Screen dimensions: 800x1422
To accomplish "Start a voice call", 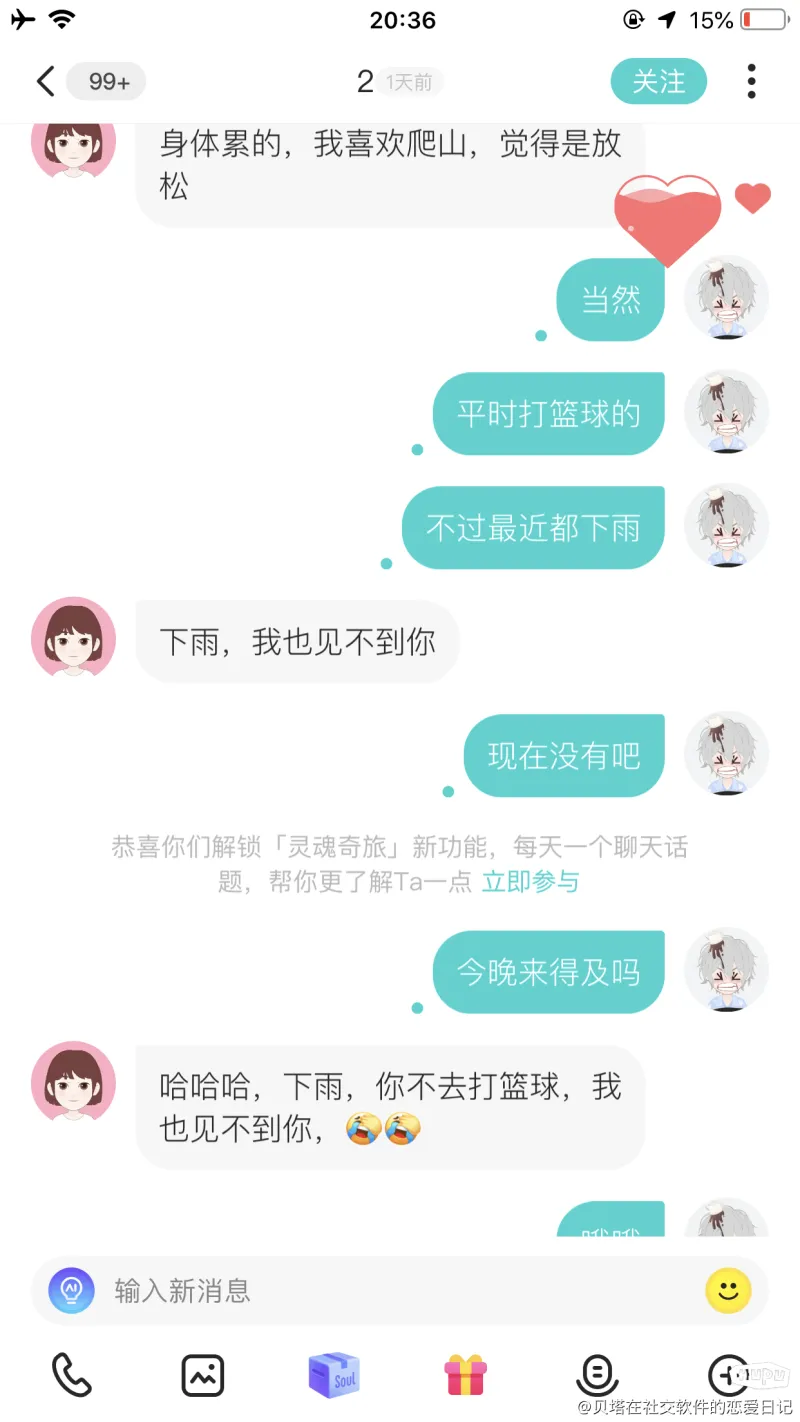I will pyautogui.click(x=72, y=1376).
